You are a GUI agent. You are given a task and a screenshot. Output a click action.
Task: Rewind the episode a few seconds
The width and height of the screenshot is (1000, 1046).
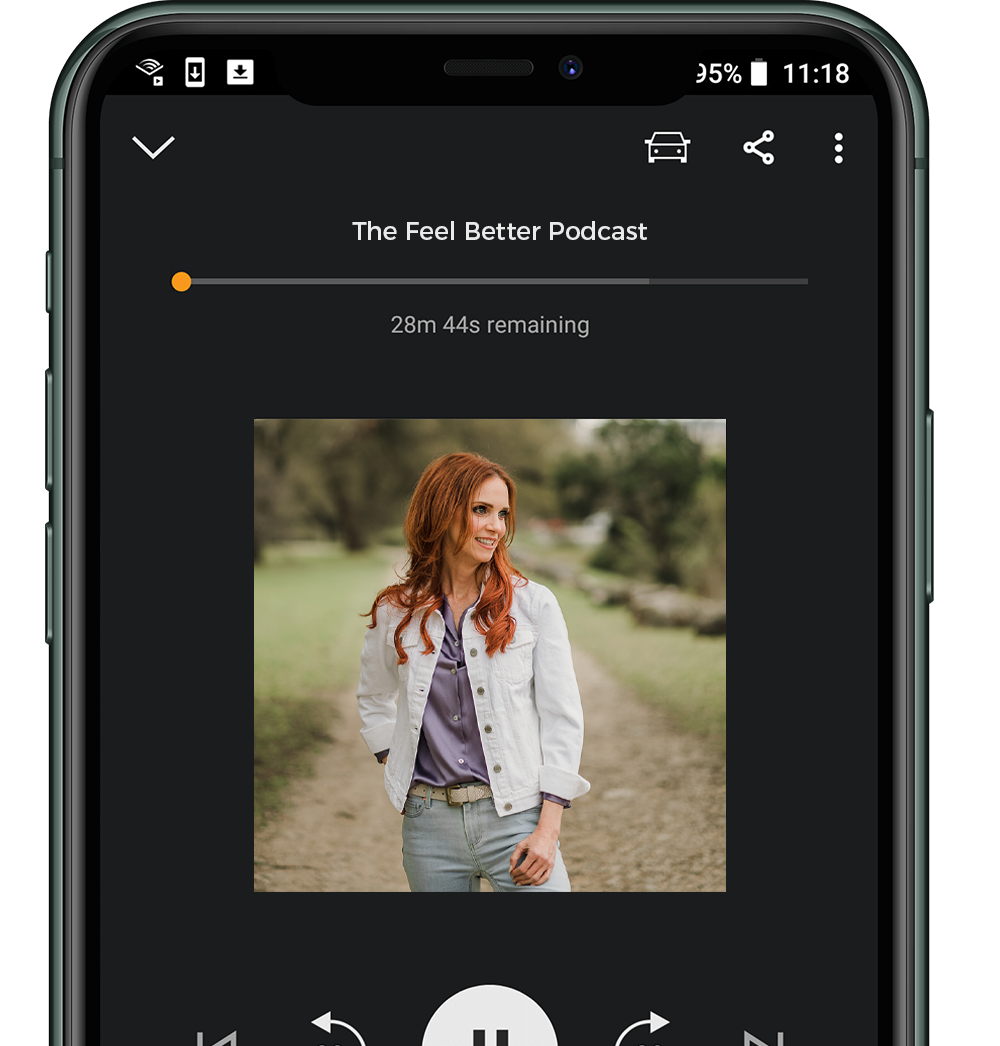pos(338,1030)
